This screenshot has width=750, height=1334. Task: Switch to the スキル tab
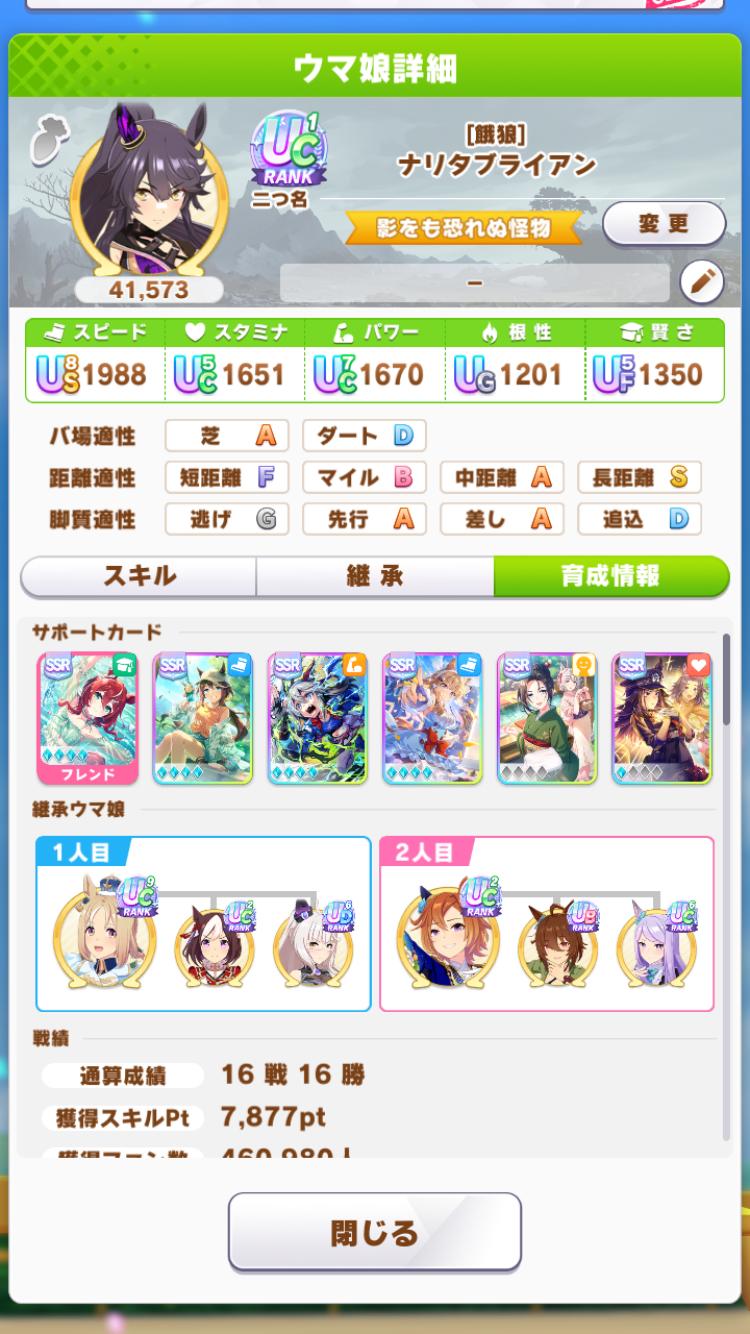point(139,576)
